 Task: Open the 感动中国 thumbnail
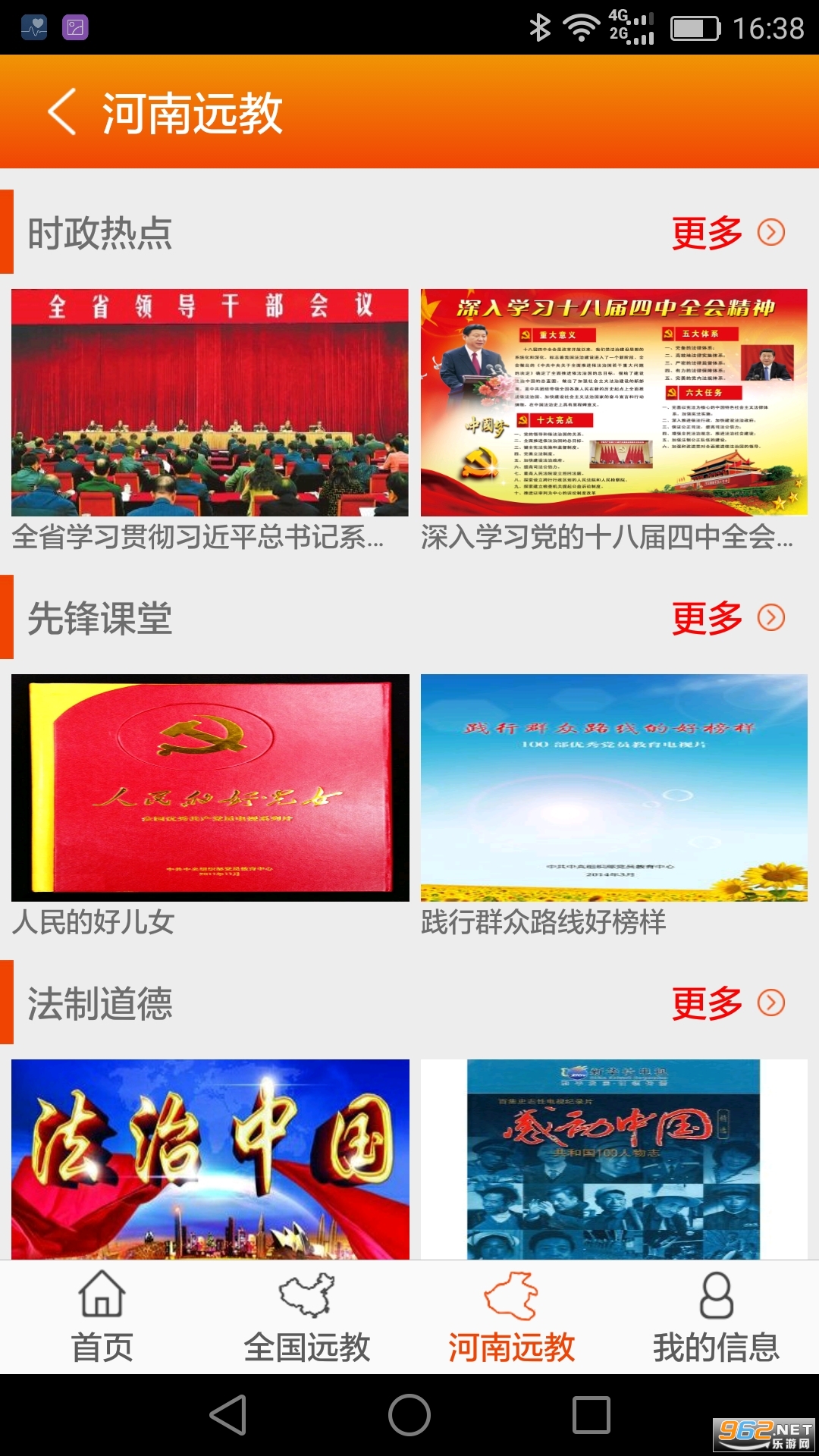pos(614,1159)
